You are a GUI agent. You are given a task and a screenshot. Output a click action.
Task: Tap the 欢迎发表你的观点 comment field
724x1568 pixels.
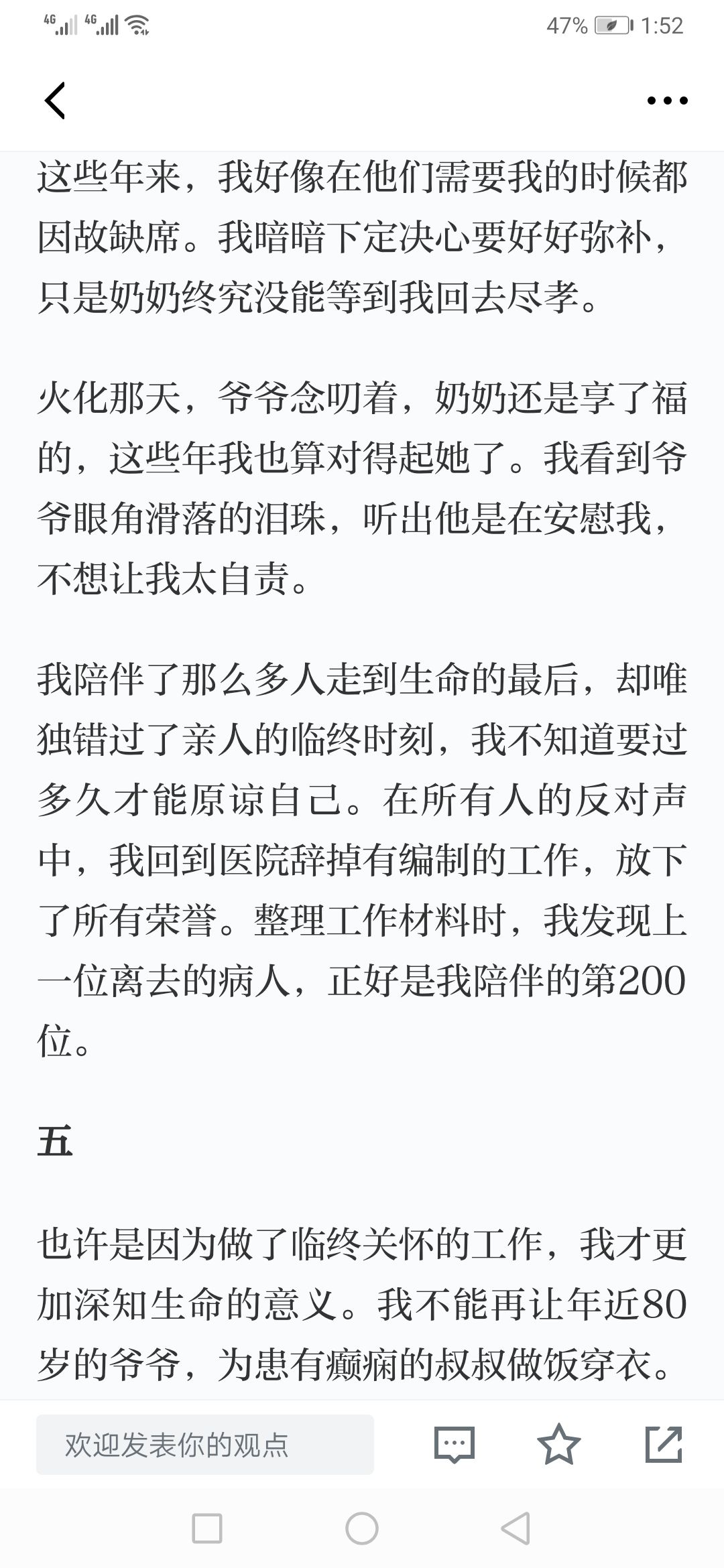pos(205,1445)
